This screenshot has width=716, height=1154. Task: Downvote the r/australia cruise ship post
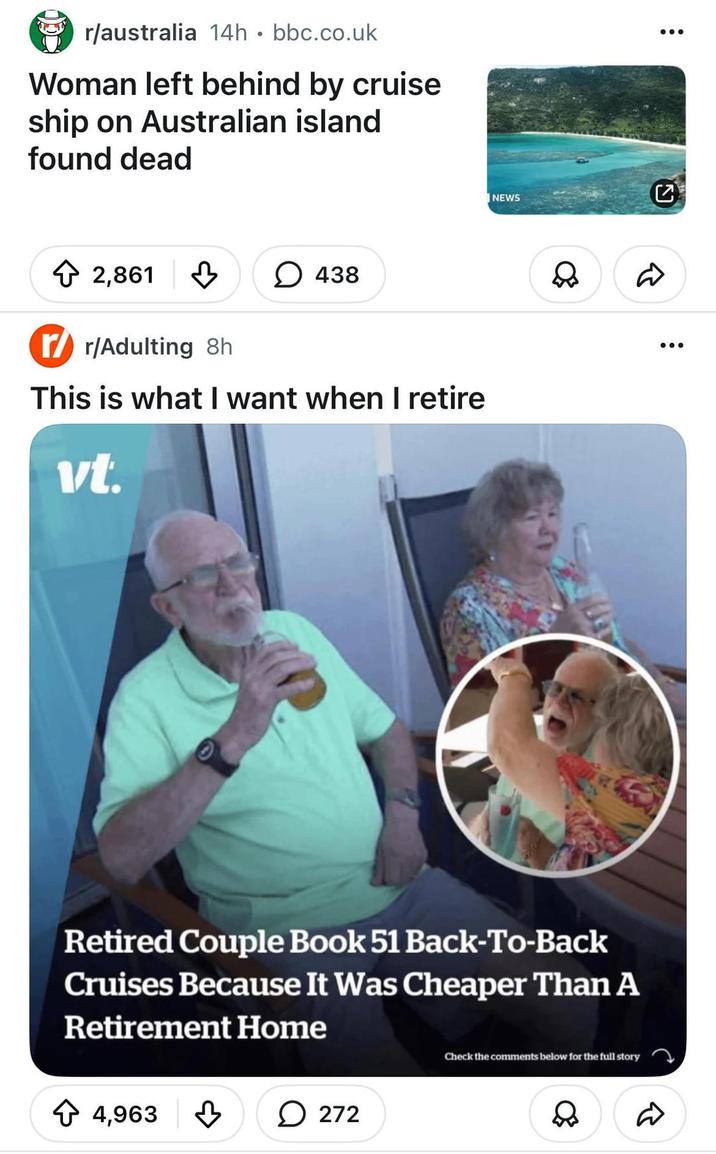click(204, 274)
